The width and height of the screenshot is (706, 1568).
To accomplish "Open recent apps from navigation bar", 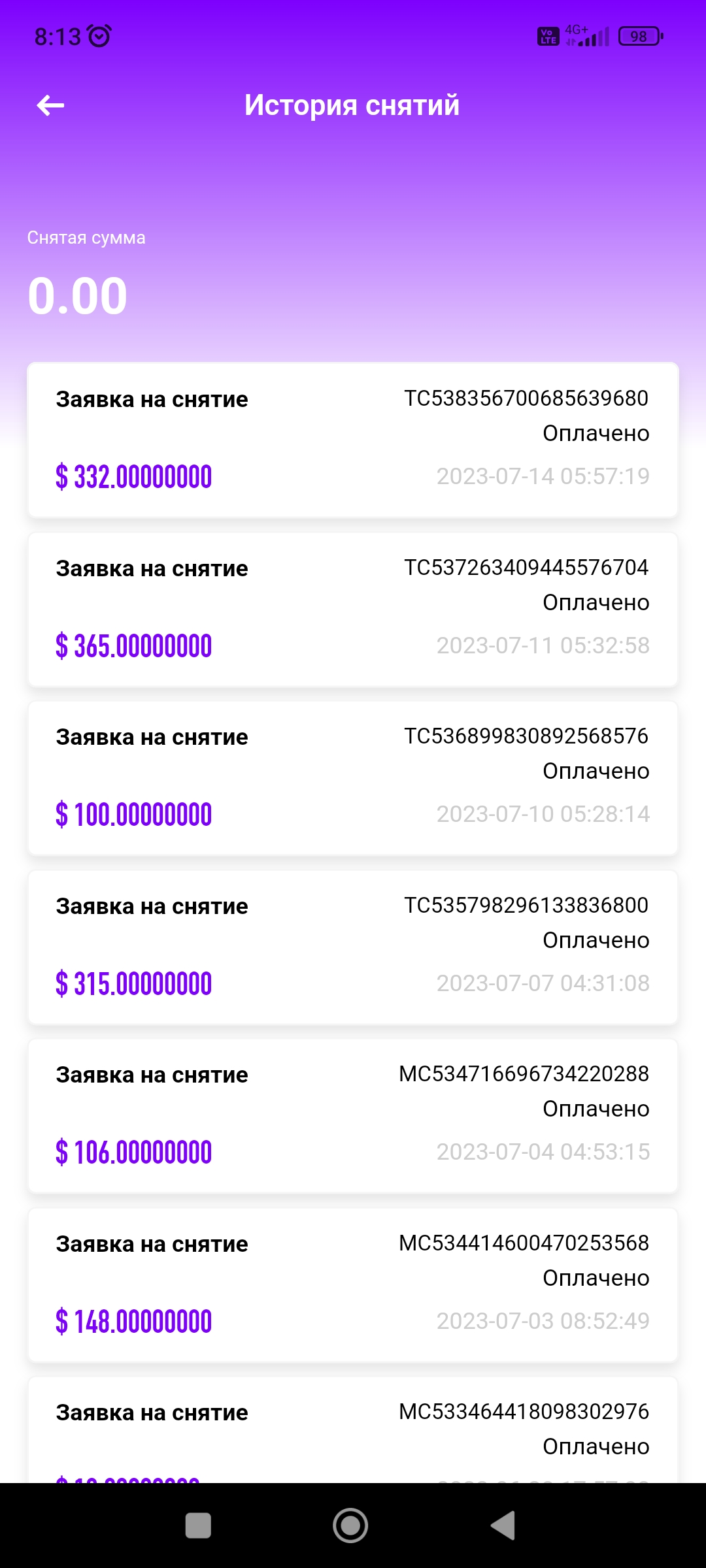I will click(198, 1526).
